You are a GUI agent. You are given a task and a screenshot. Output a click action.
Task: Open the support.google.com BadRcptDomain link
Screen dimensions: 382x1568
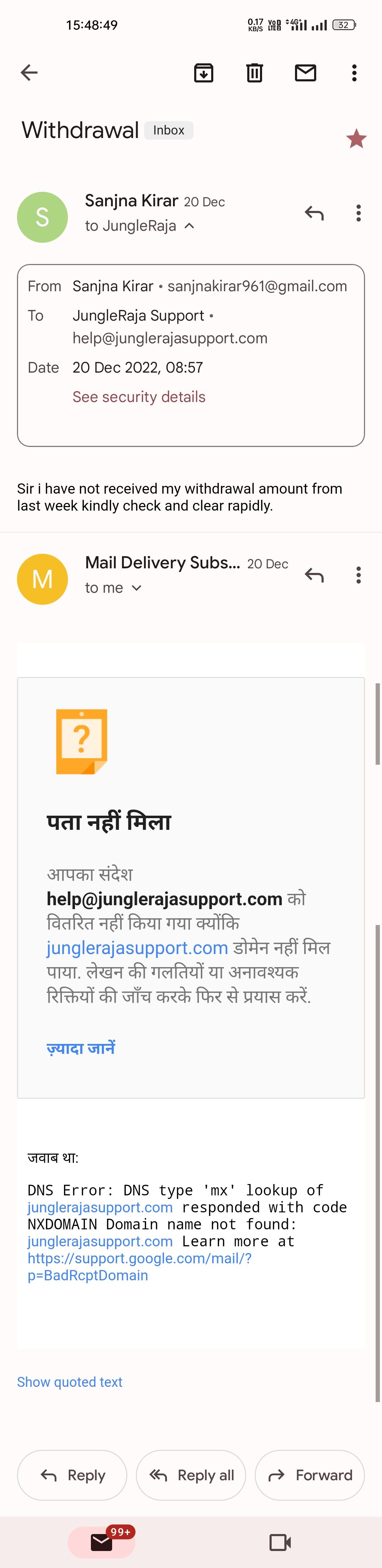[139, 1266]
